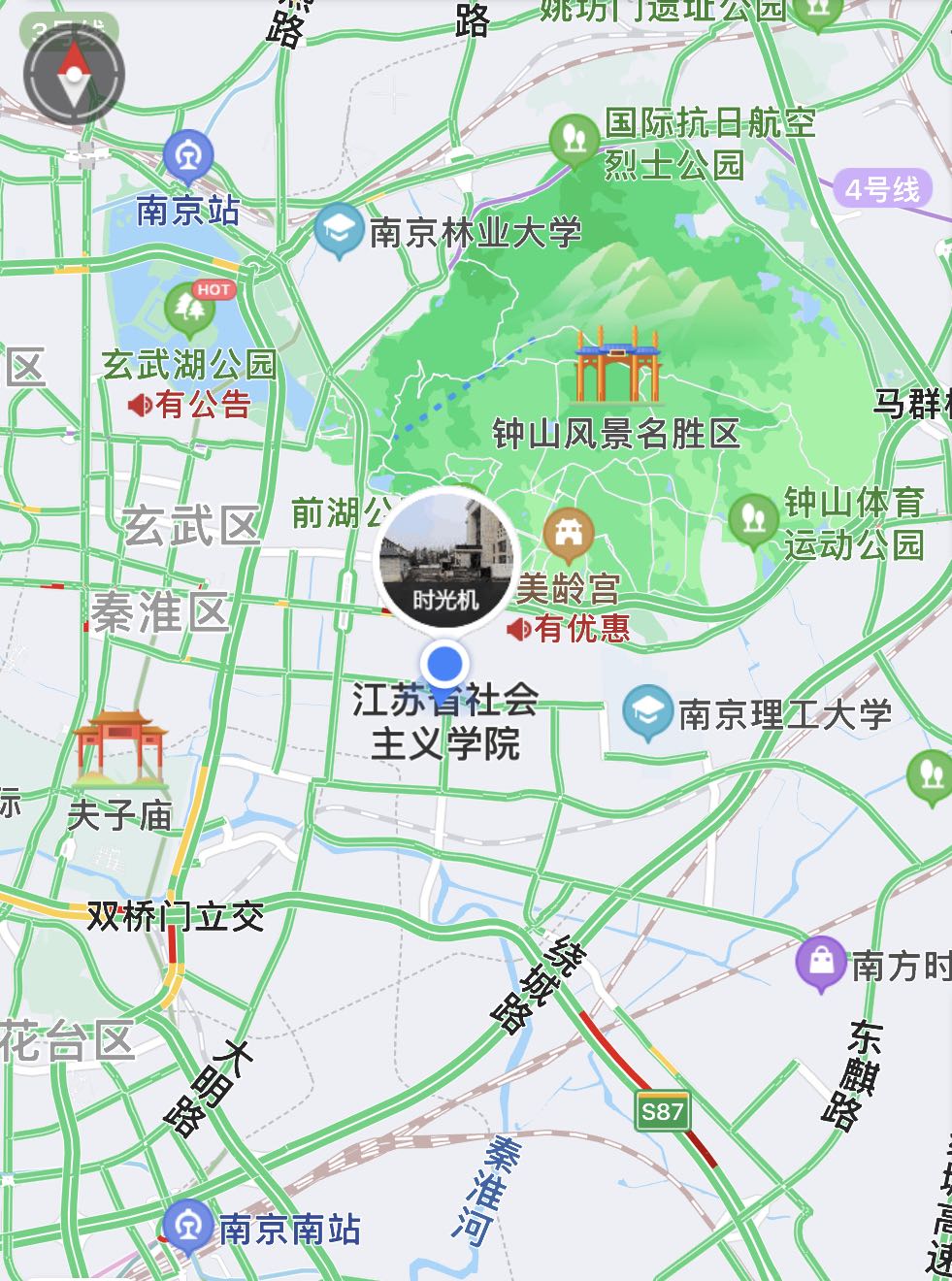Tap the 钟山风景名胜区 scenic spot icon
This screenshot has height=1281, width=952.
coord(617,367)
